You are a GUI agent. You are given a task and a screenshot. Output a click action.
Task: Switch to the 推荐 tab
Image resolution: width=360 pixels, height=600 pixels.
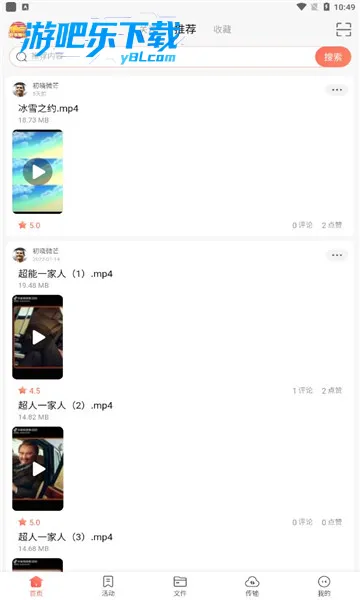tap(186, 29)
